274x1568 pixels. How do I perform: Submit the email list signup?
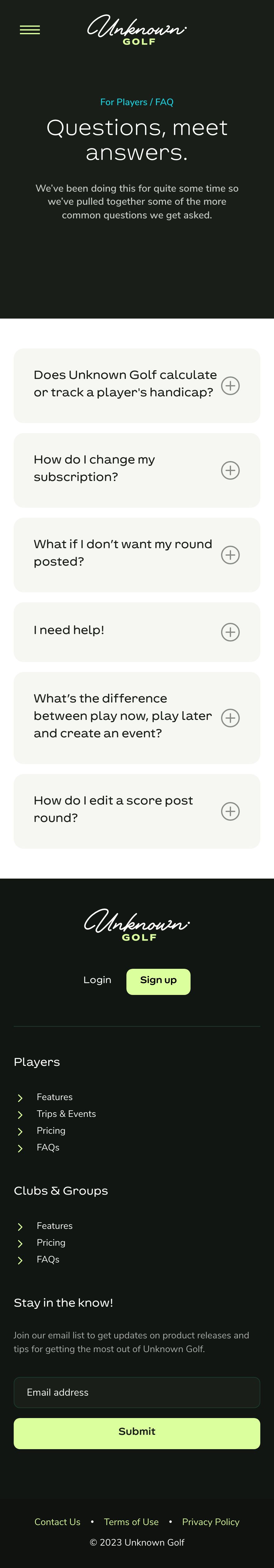[x=137, y=1433]
